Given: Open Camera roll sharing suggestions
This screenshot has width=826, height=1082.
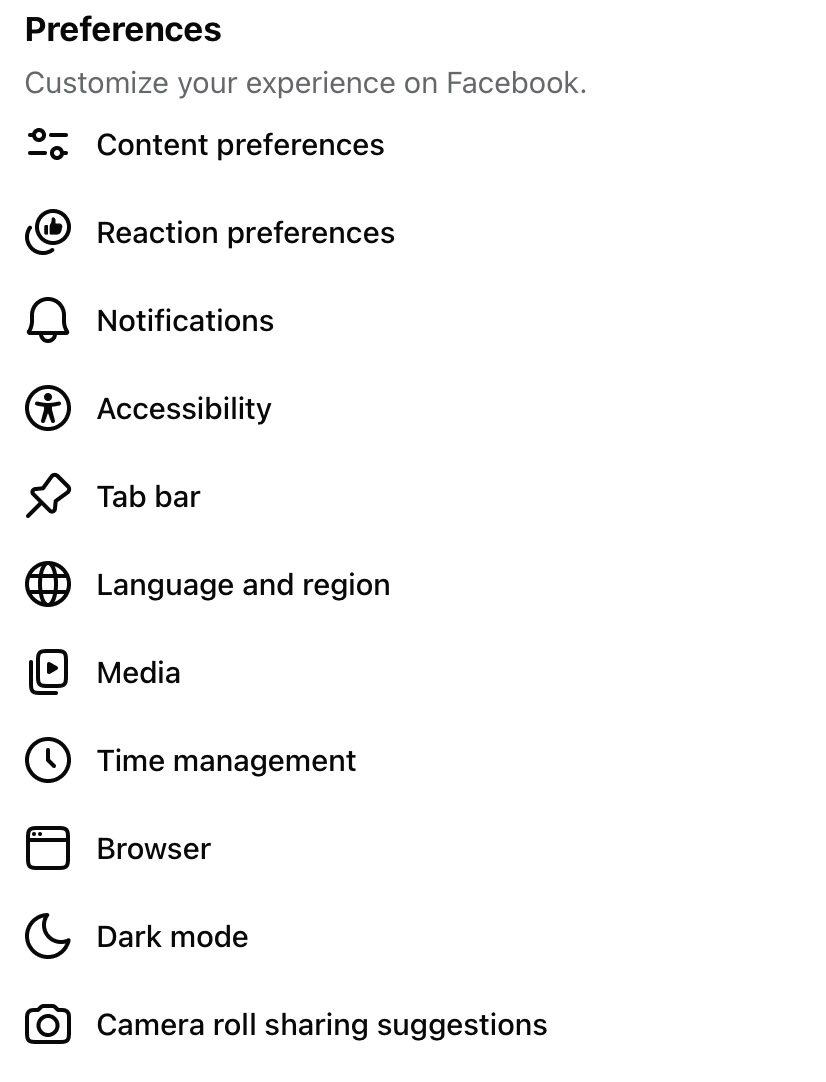Looking at the screenshot, I should pos(321,1025).
